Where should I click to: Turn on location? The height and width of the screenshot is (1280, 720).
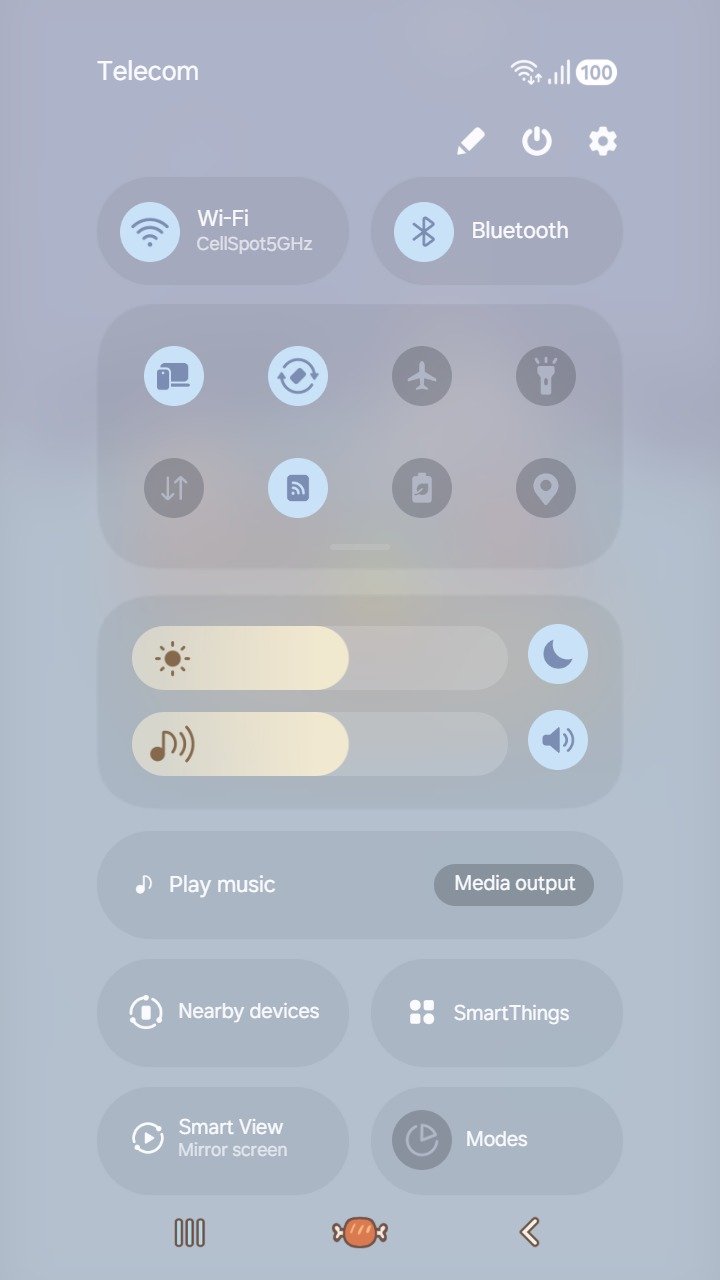pos(546,488)
